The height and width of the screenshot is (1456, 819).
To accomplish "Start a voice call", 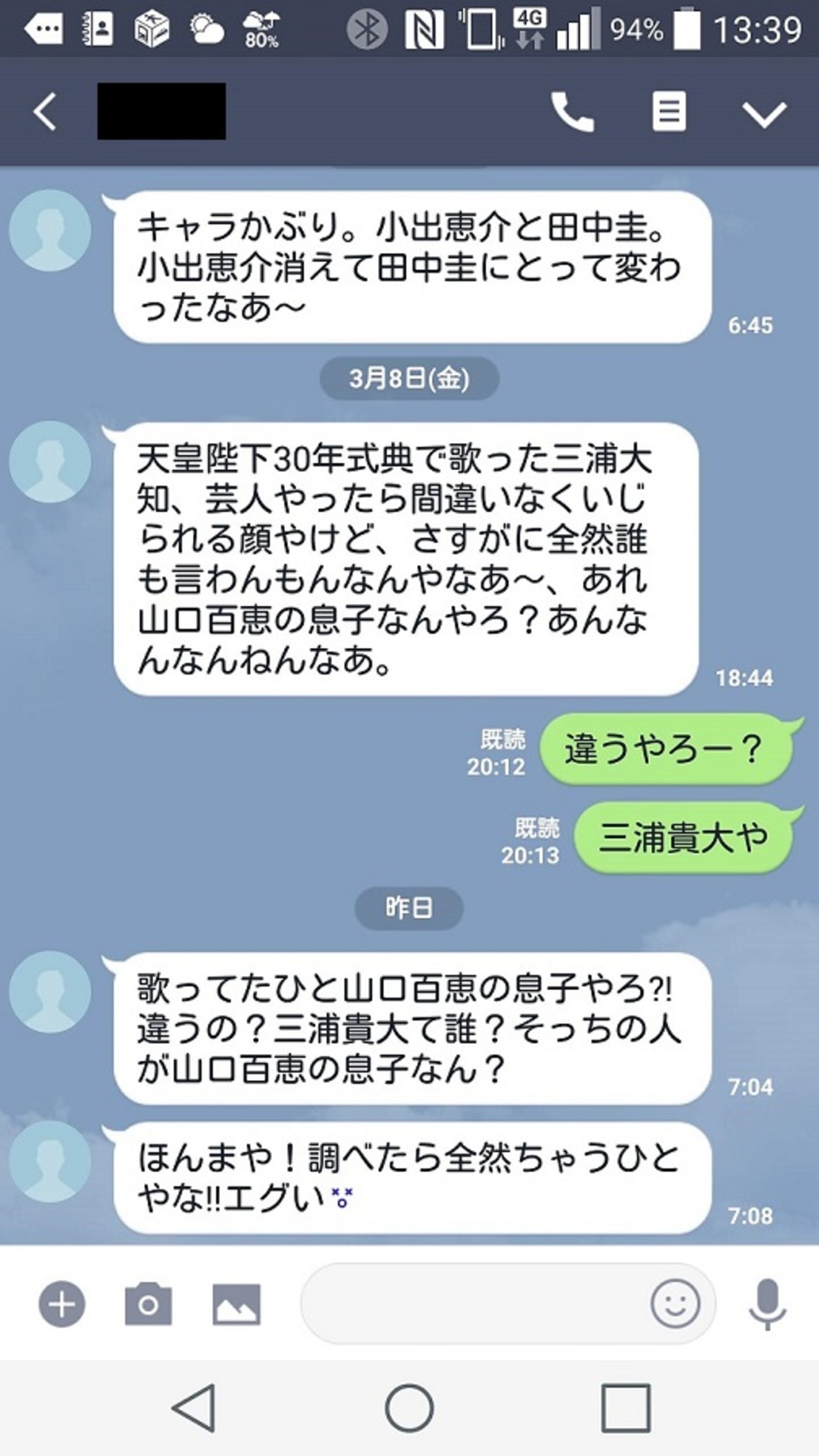I will 572,112.
